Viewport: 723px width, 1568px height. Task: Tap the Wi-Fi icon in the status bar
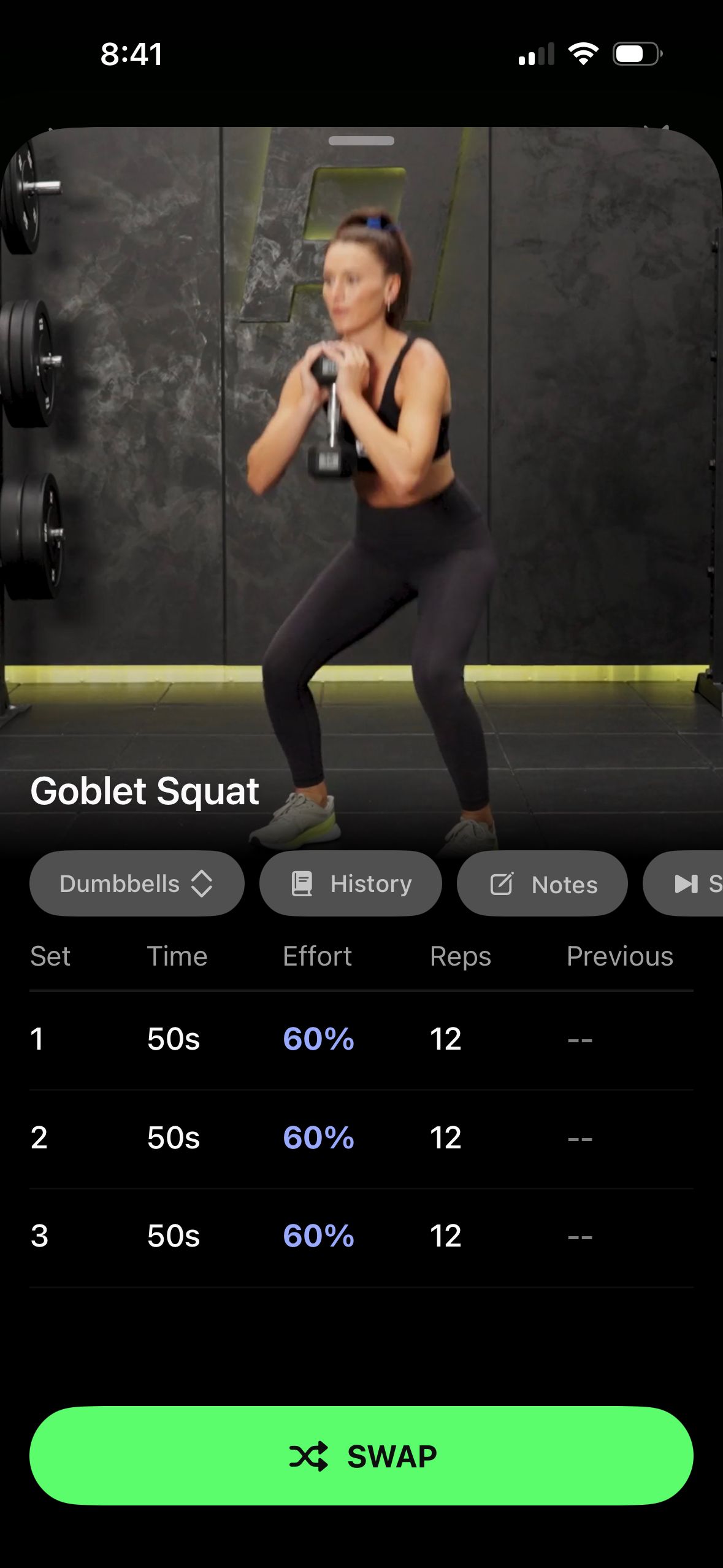(x=583, y=54)
